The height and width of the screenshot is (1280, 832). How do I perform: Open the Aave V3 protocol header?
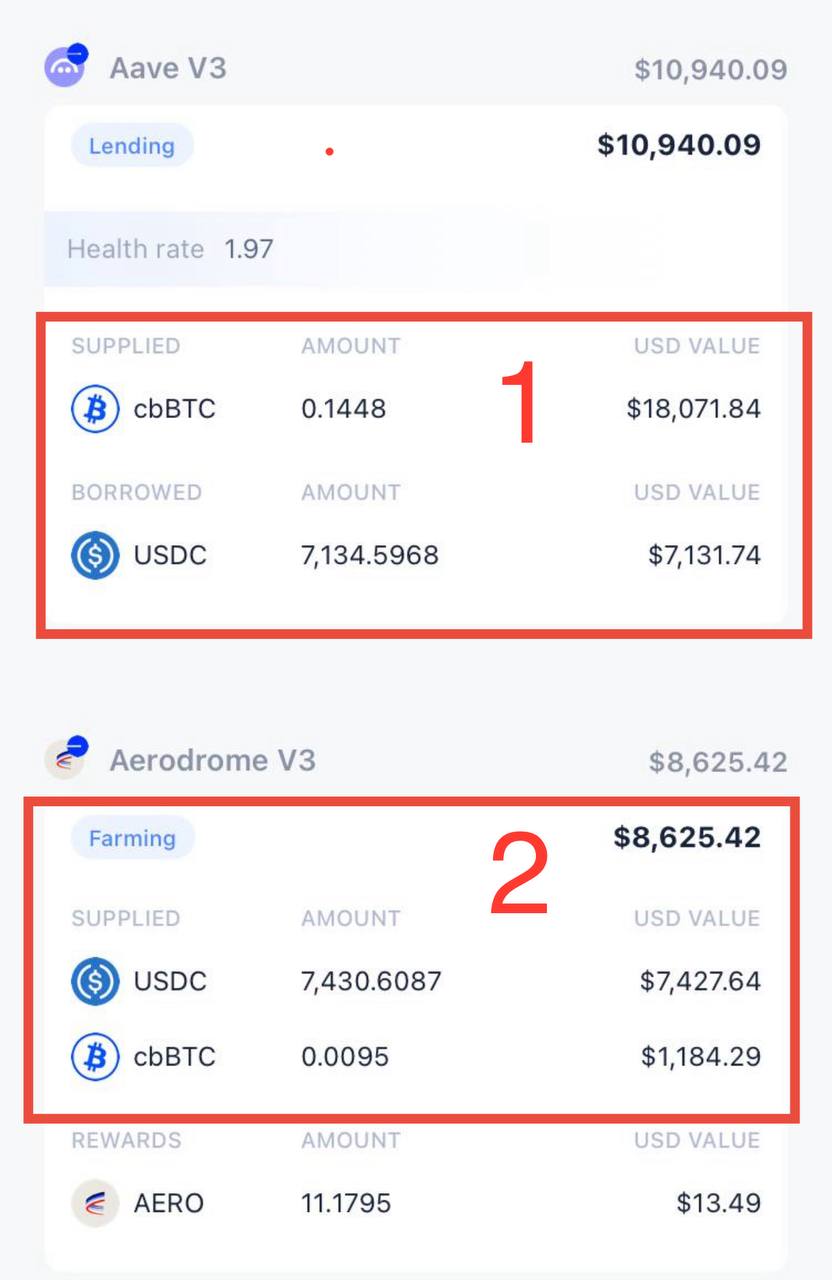[x=167, y=68]
